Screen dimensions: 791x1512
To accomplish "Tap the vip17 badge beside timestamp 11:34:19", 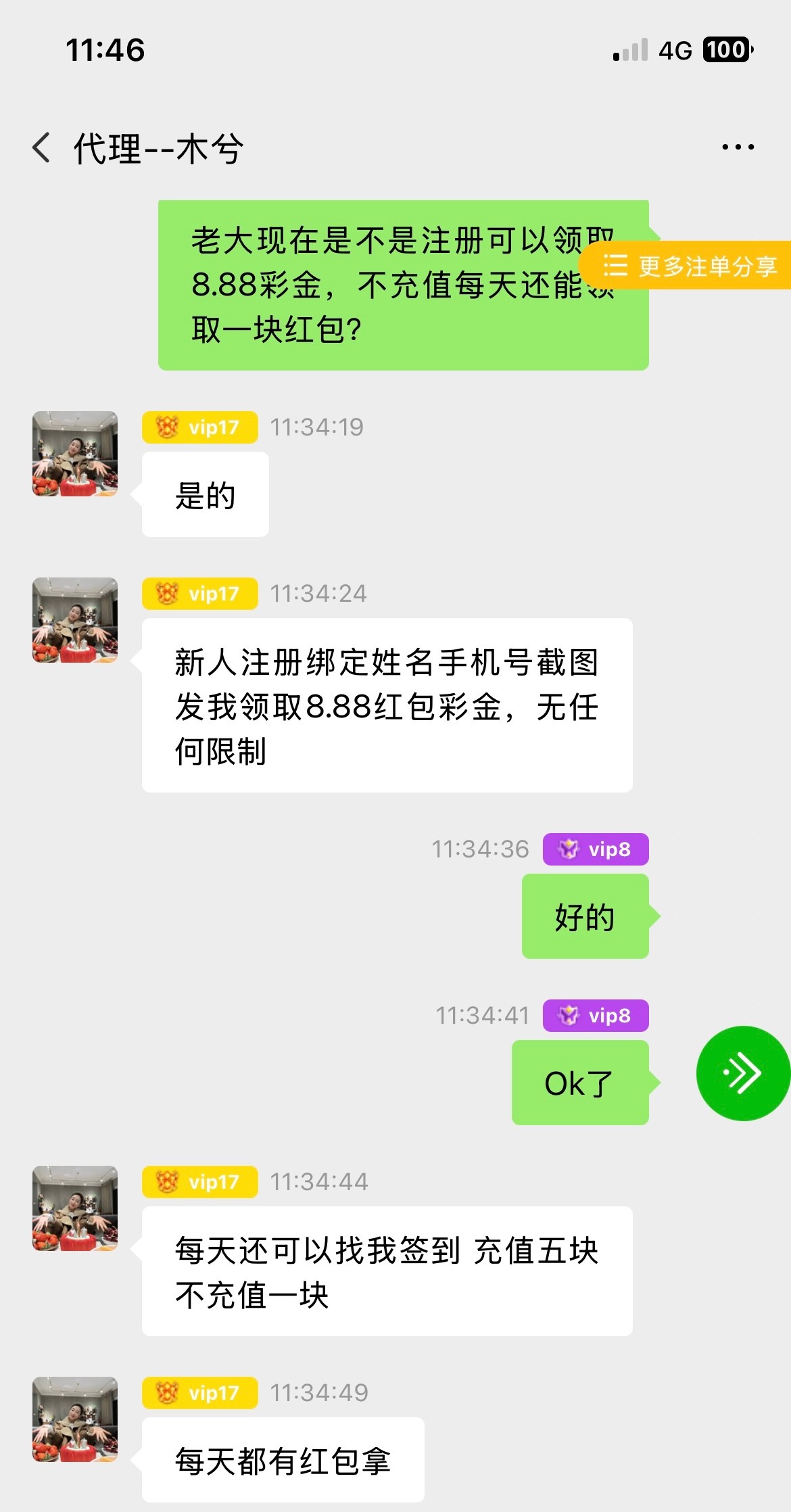I will (x=198, y=426).
